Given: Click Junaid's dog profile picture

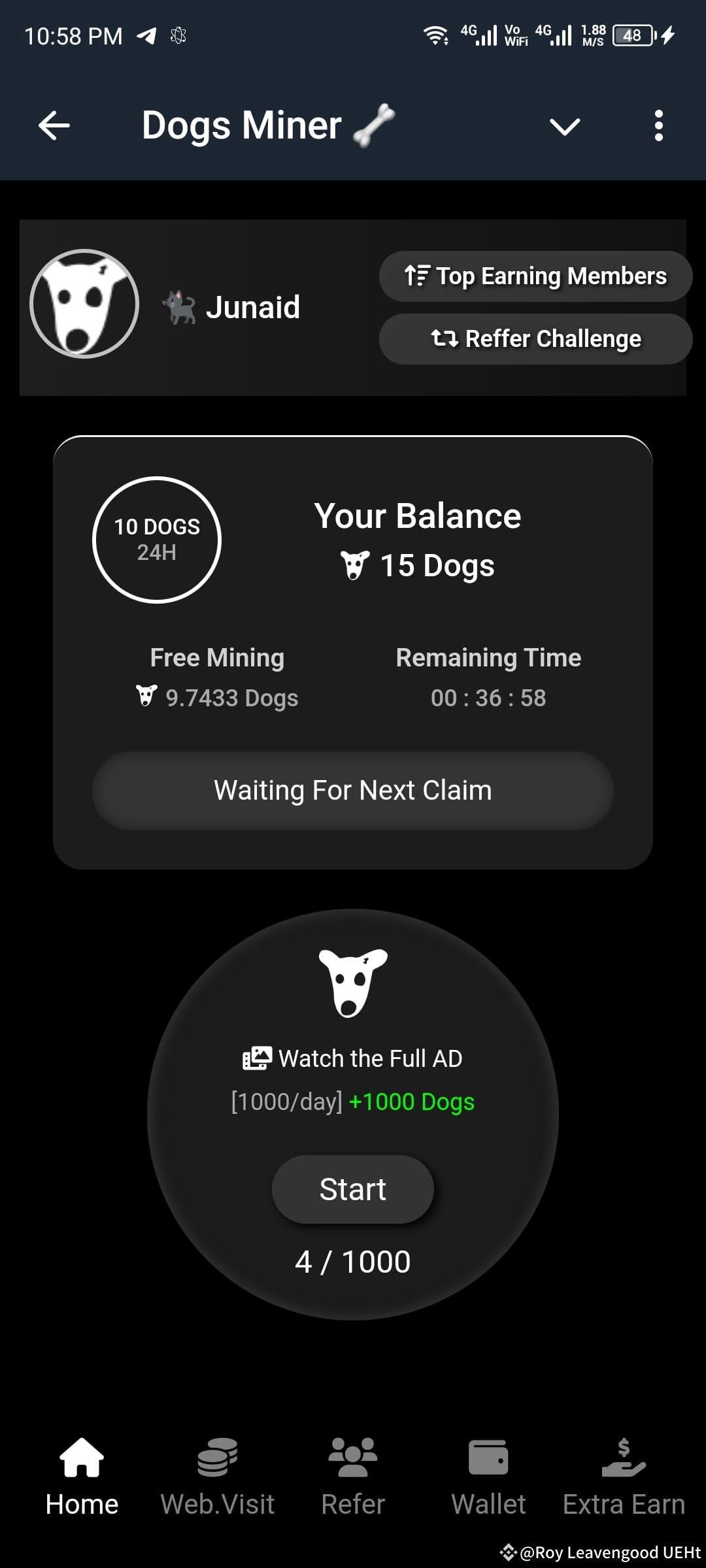Looking at the screenshot, I should (84, 304).
